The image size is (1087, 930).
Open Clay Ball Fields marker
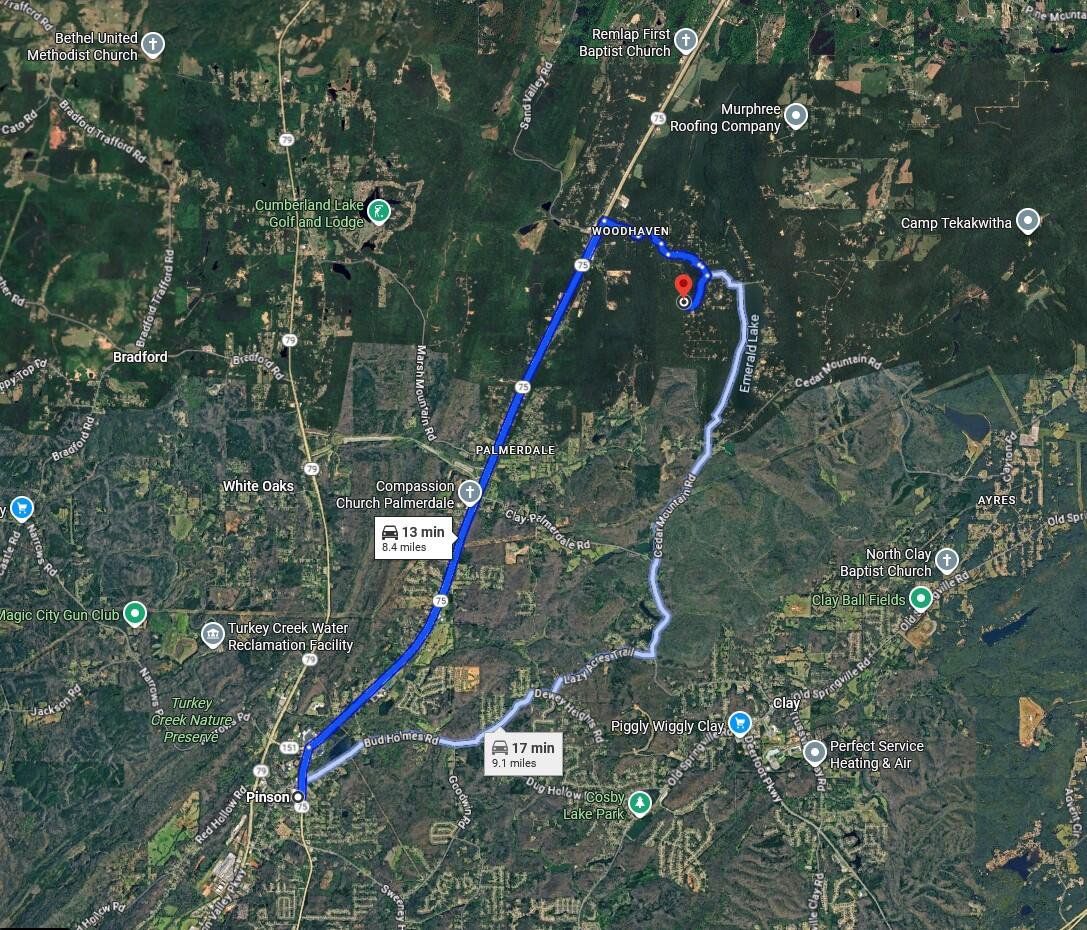(922, 599)
